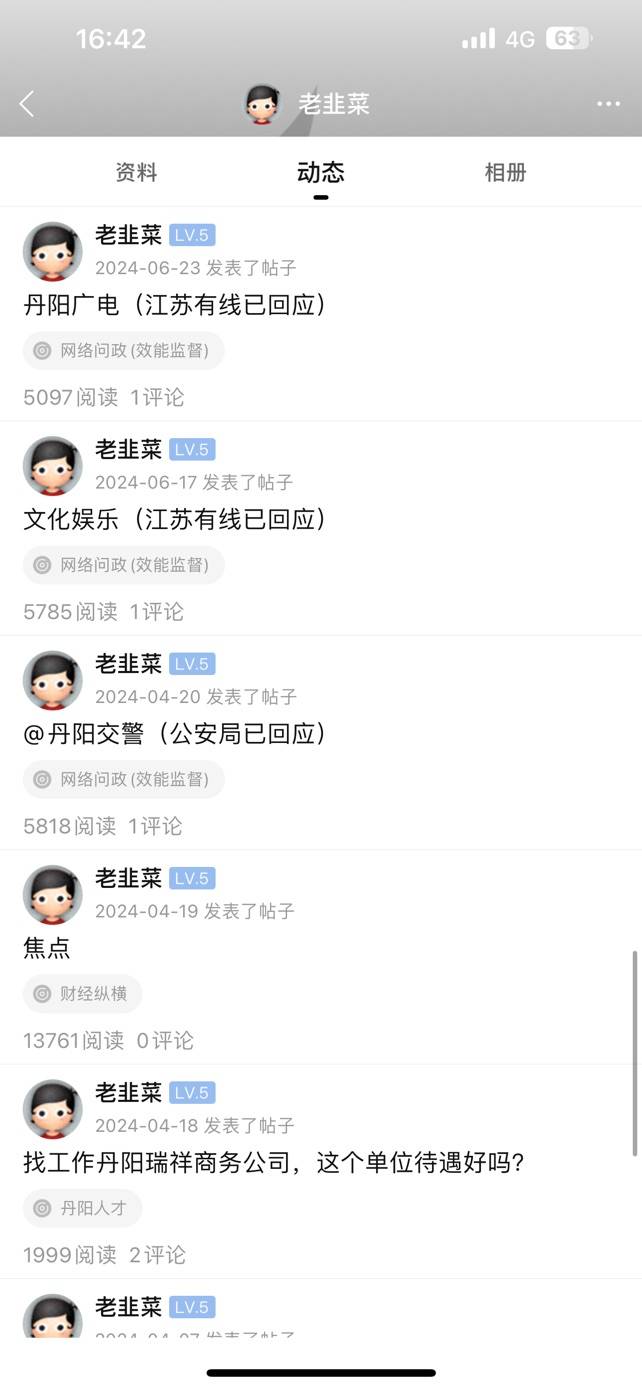
Task: Switch to the 相册 tab
Action: [505, 173]
